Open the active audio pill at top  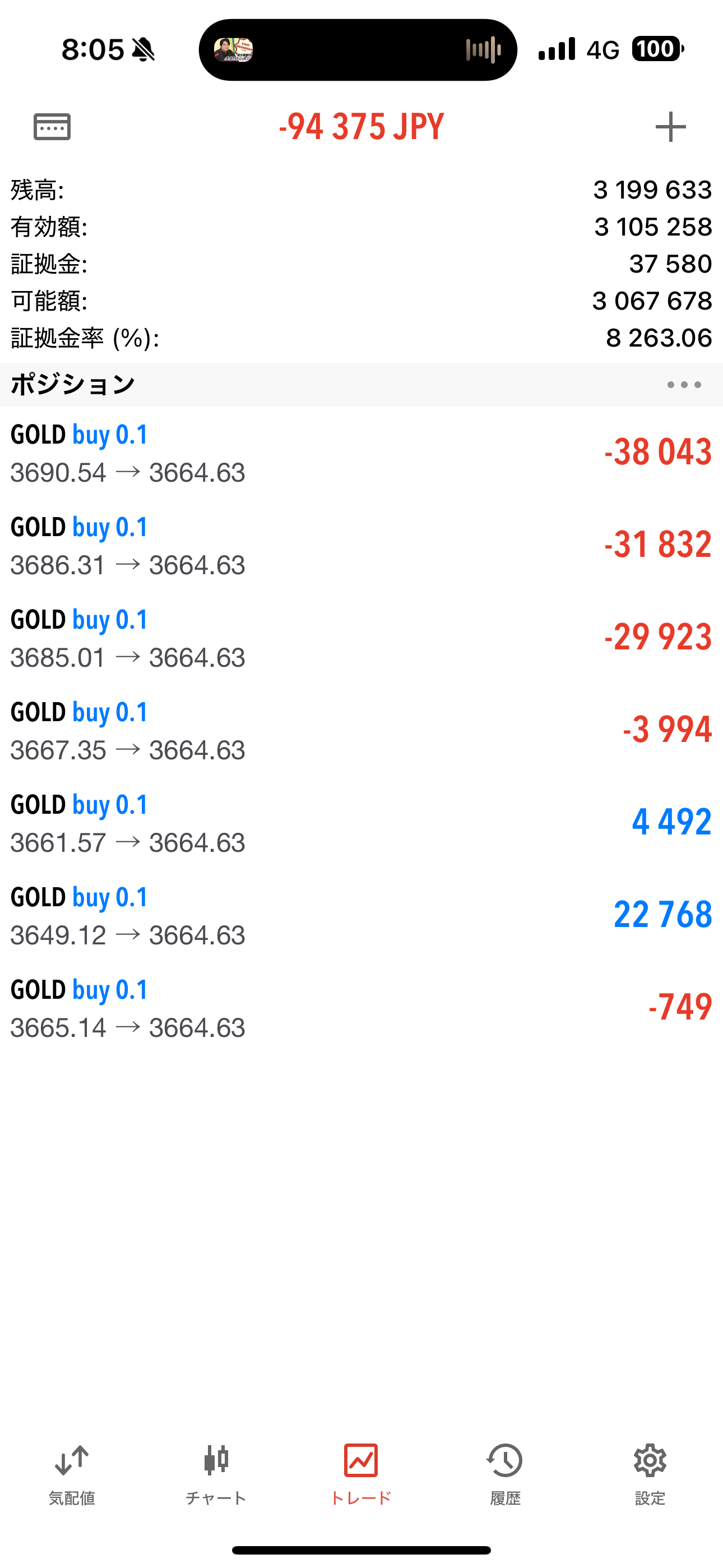click(358, 50)
